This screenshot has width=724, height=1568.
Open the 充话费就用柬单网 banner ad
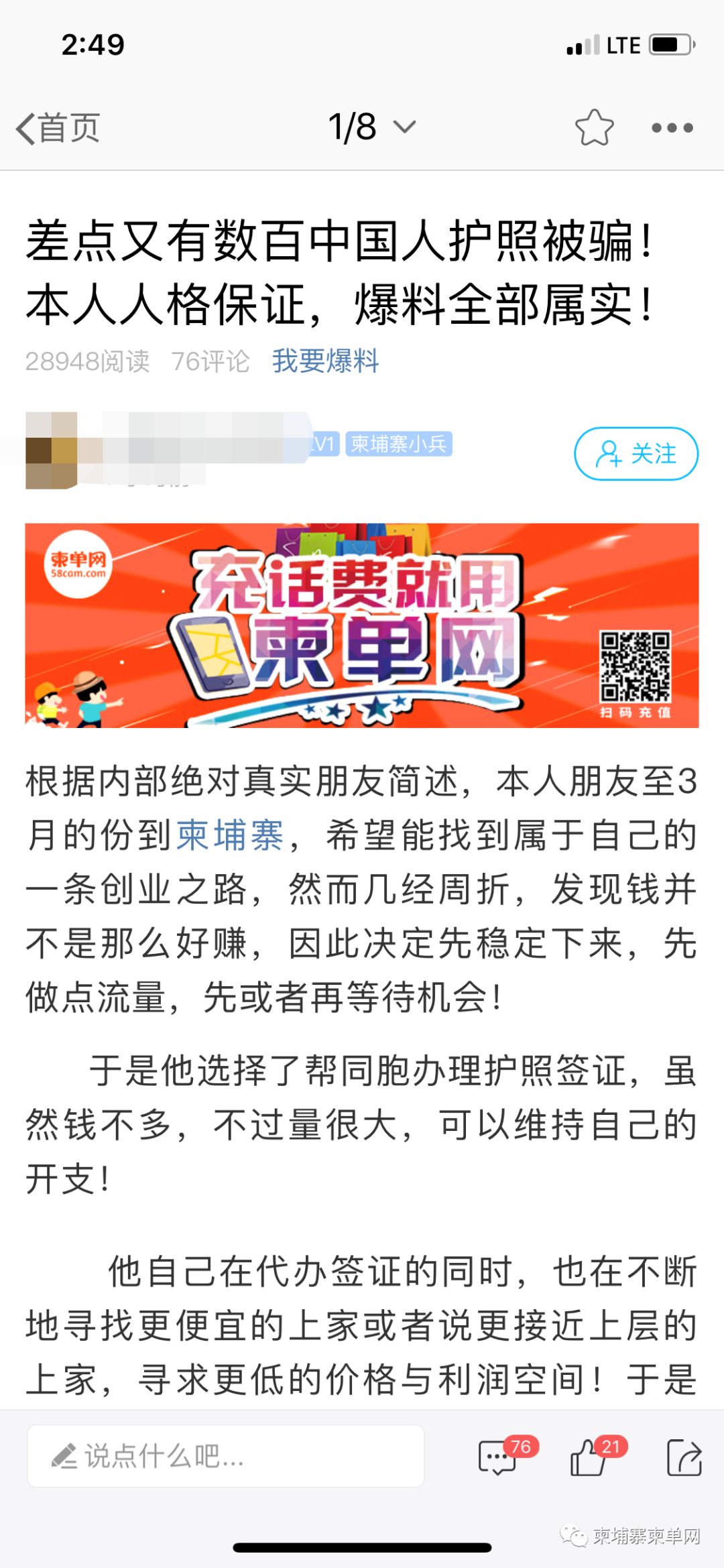[362, 625]
